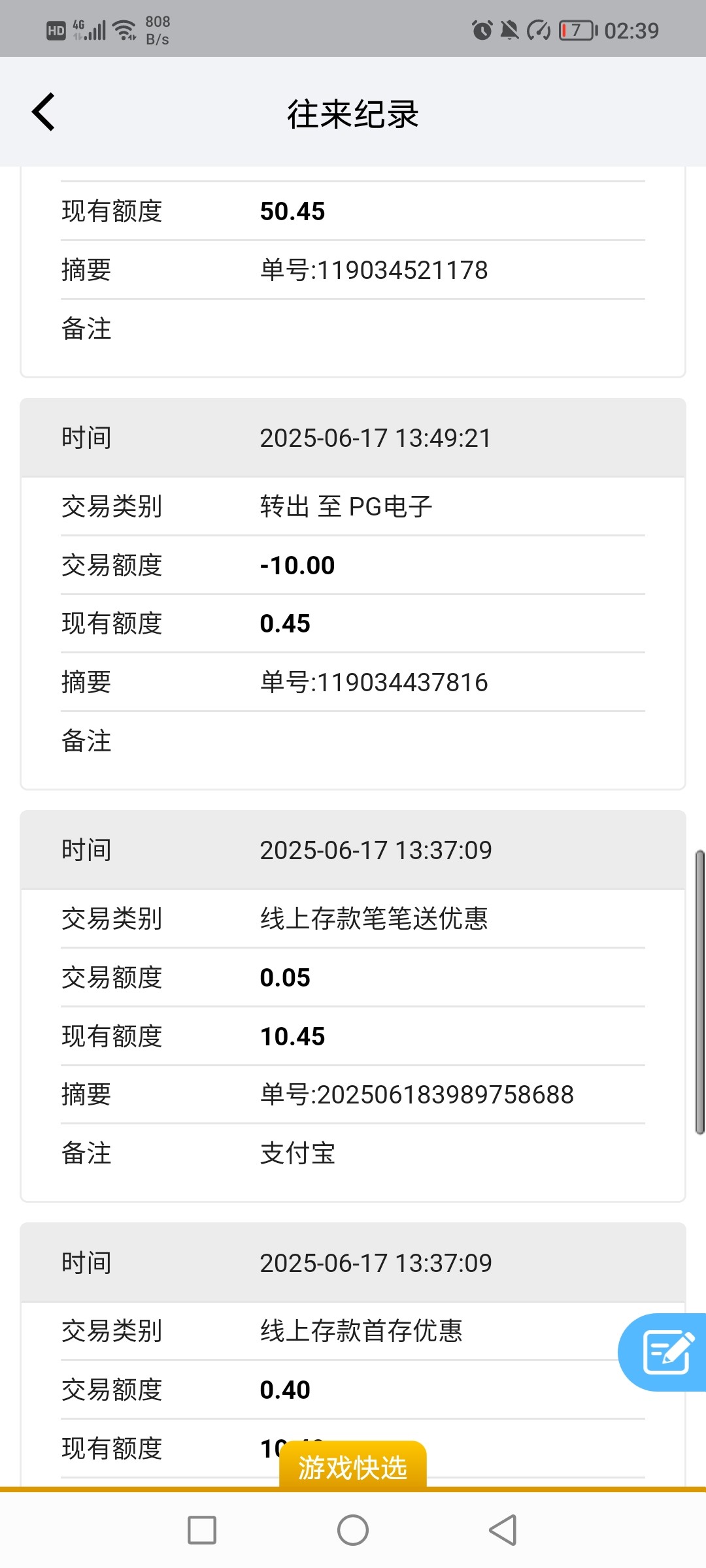Open the floating blue note-edit button
This screenshot has height=1568, width=706.
[665, 1352]
